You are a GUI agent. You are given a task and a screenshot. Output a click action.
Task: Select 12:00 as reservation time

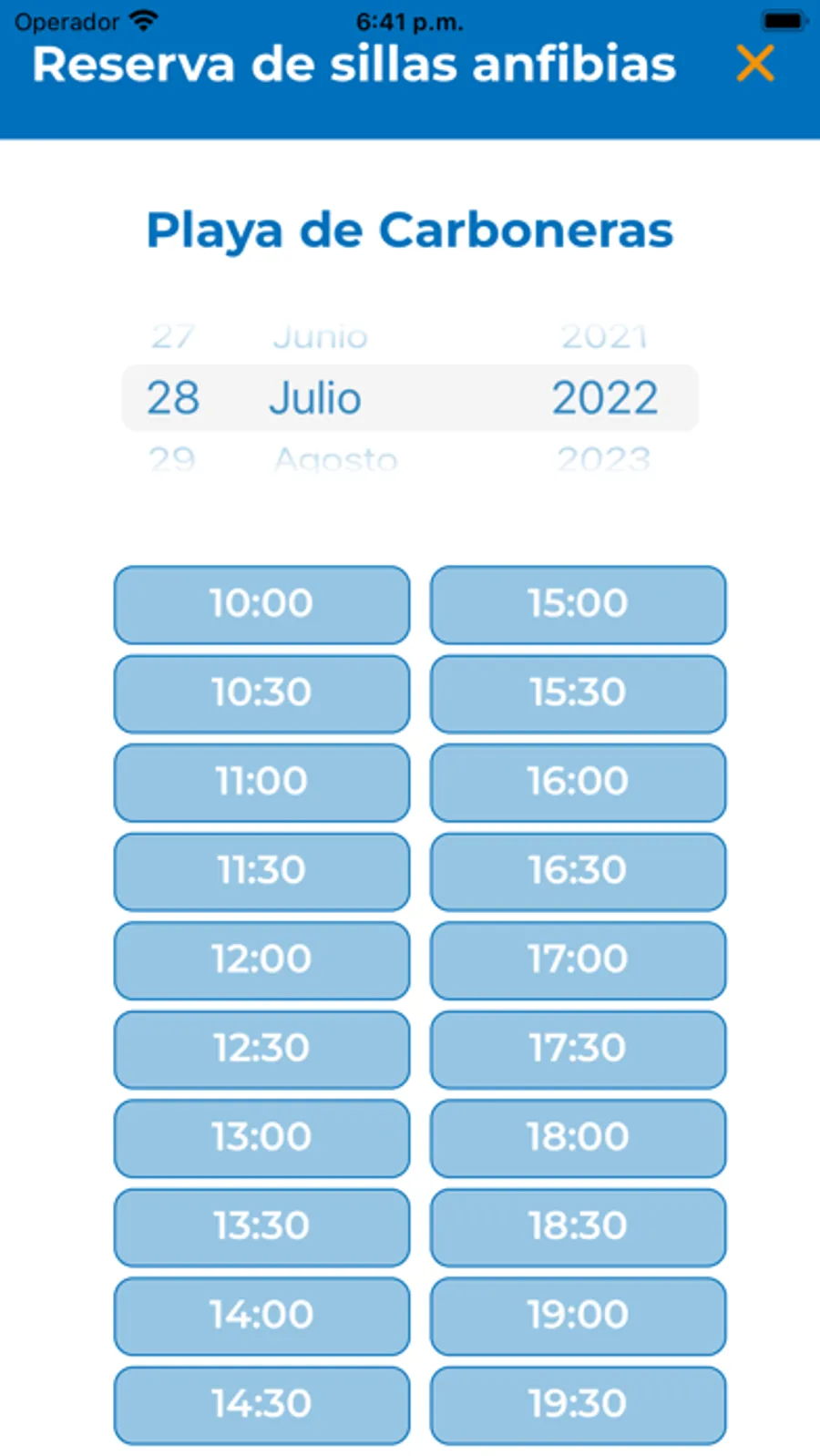pyautogui.click(x=261, y=959)
